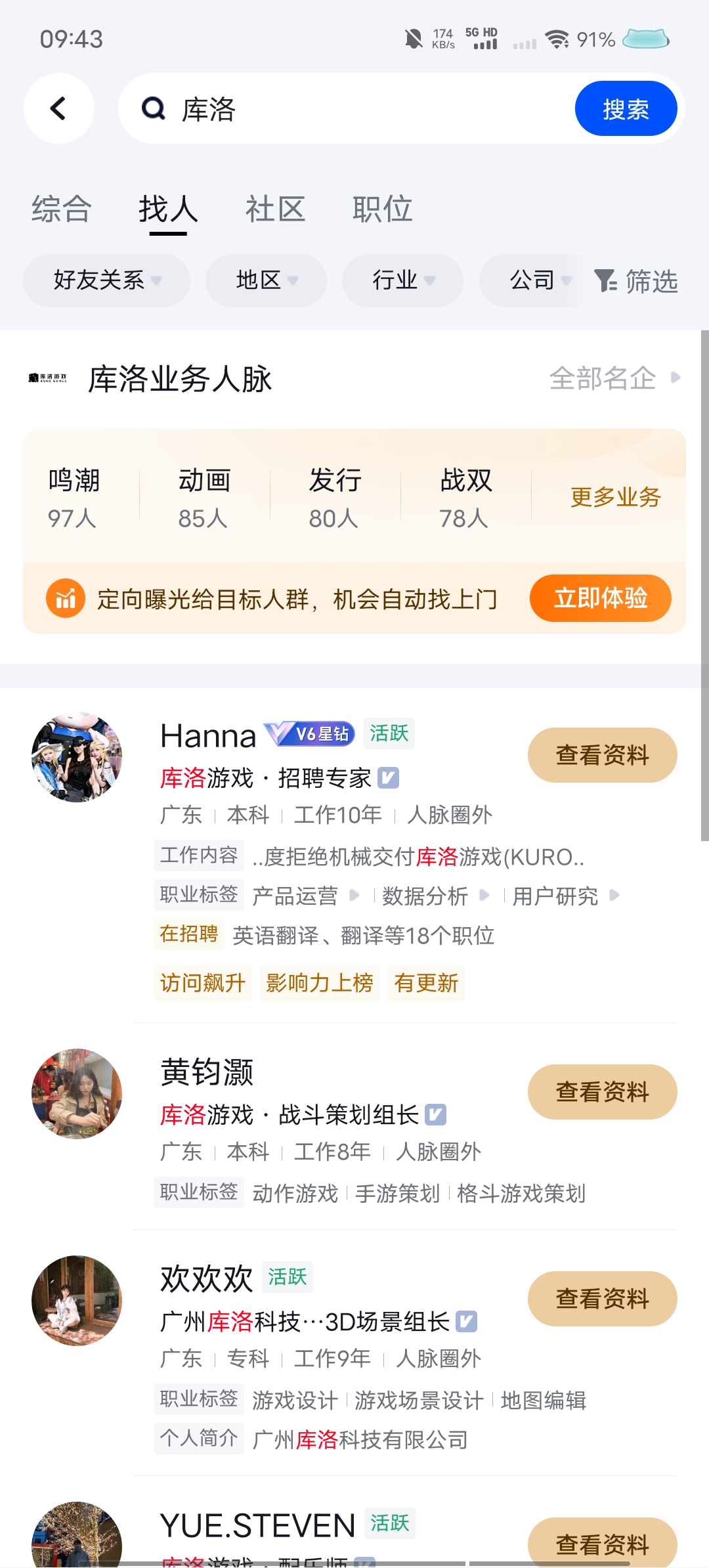Expand the 地区 filter dropdown
Viewport: 709px width, 1568px height.
point(266,280)
